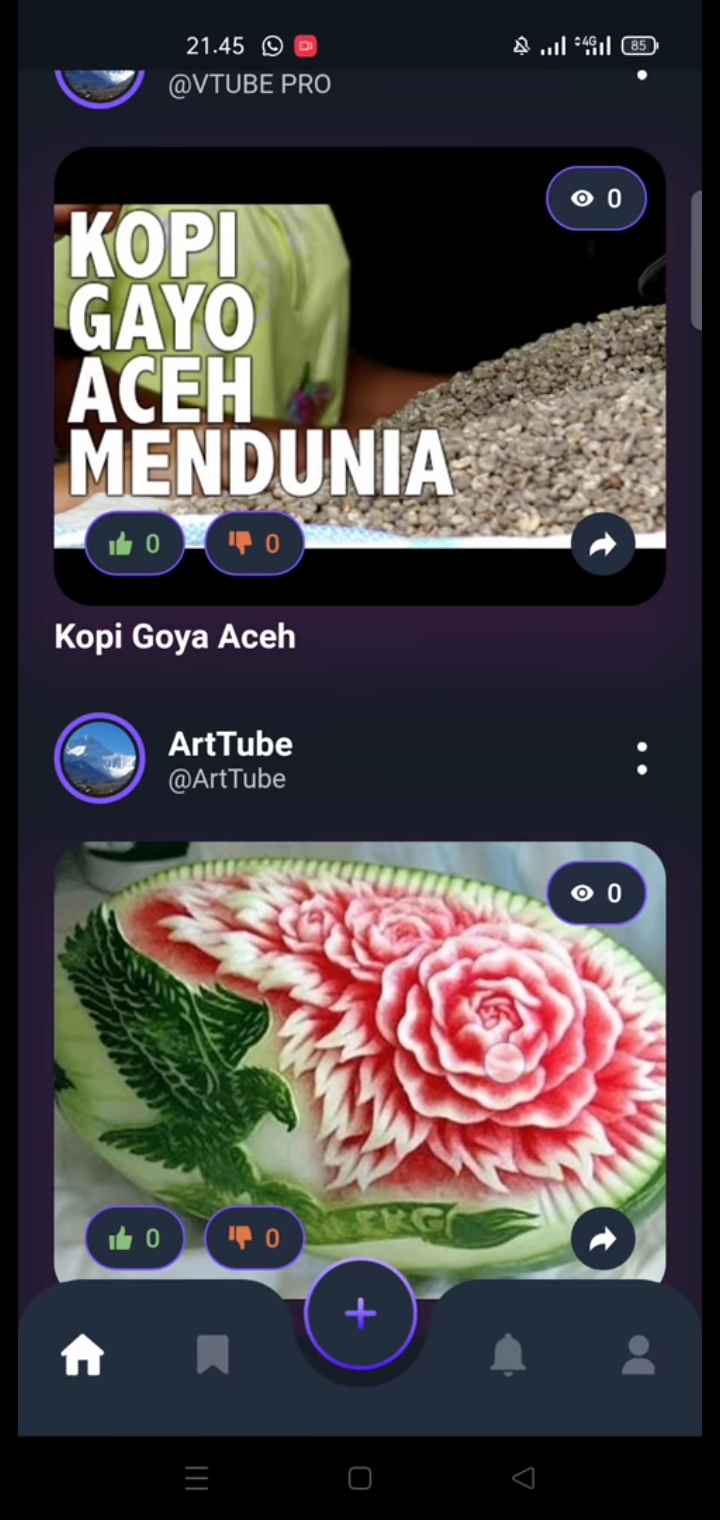Open the Kopi Gayo Aceh video thumbnail
This screenshot has width=720, height=1520.
tap(360, 376)
